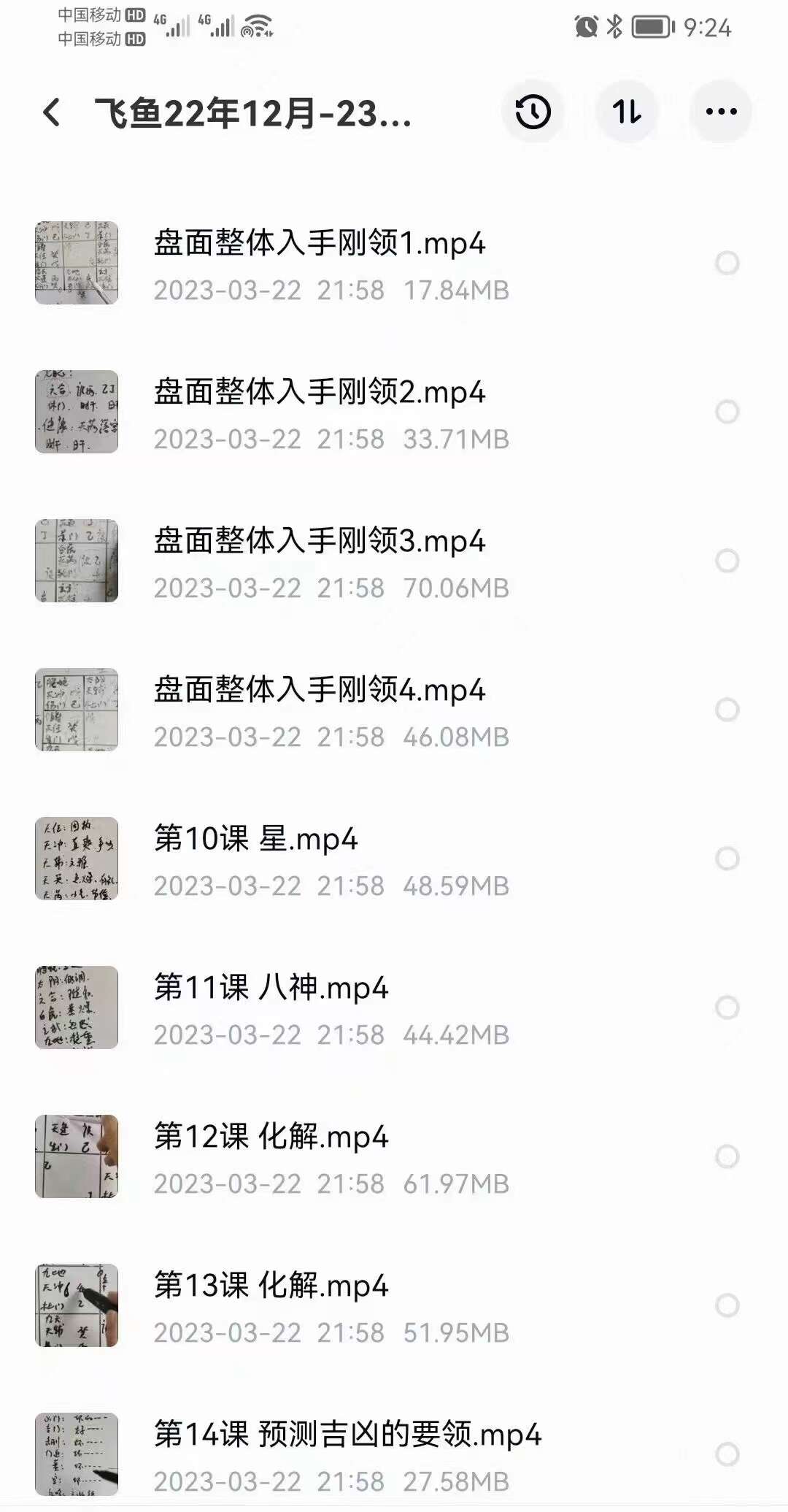Open the recent history clock icon
Screen dimensions: 788x1512
[533, 112]
